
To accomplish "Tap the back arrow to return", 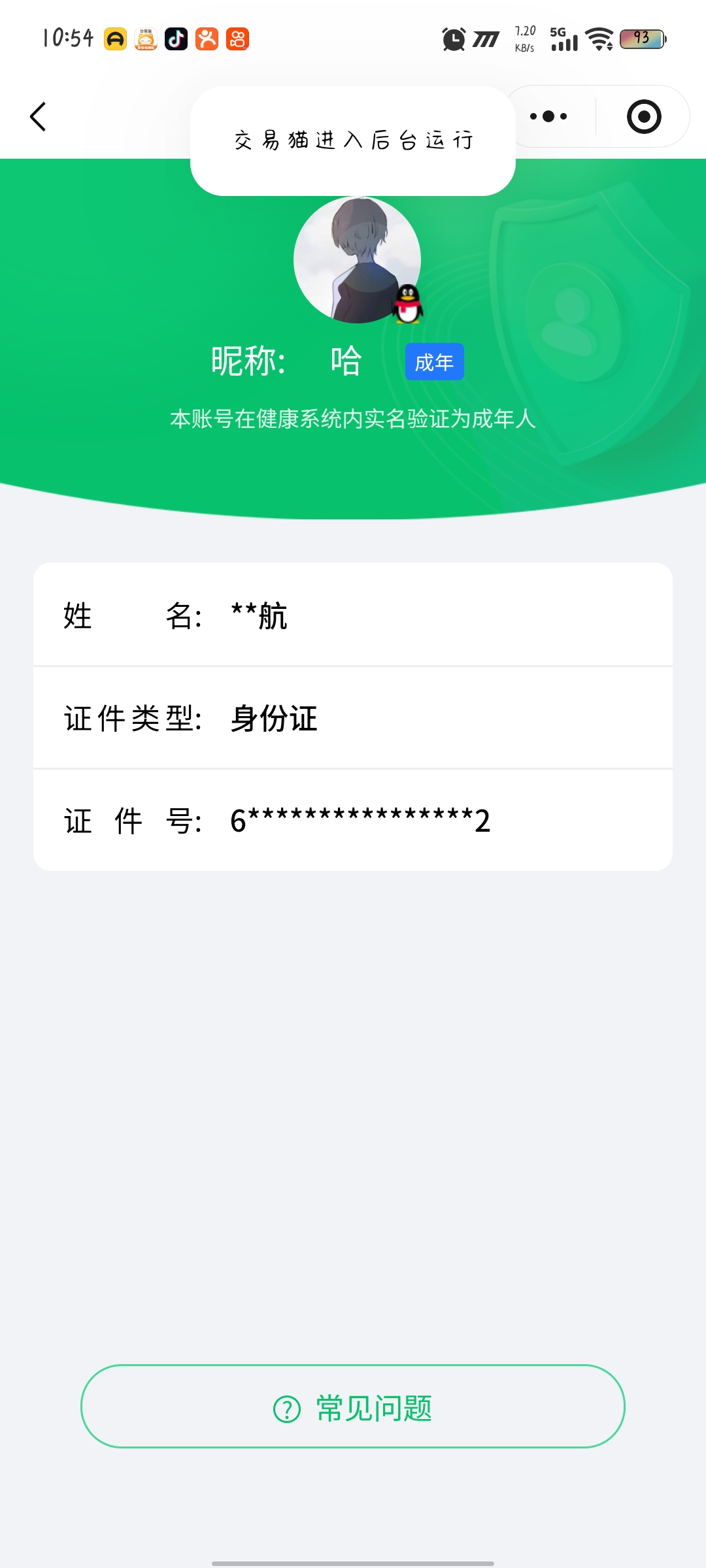I will point(37,116).
